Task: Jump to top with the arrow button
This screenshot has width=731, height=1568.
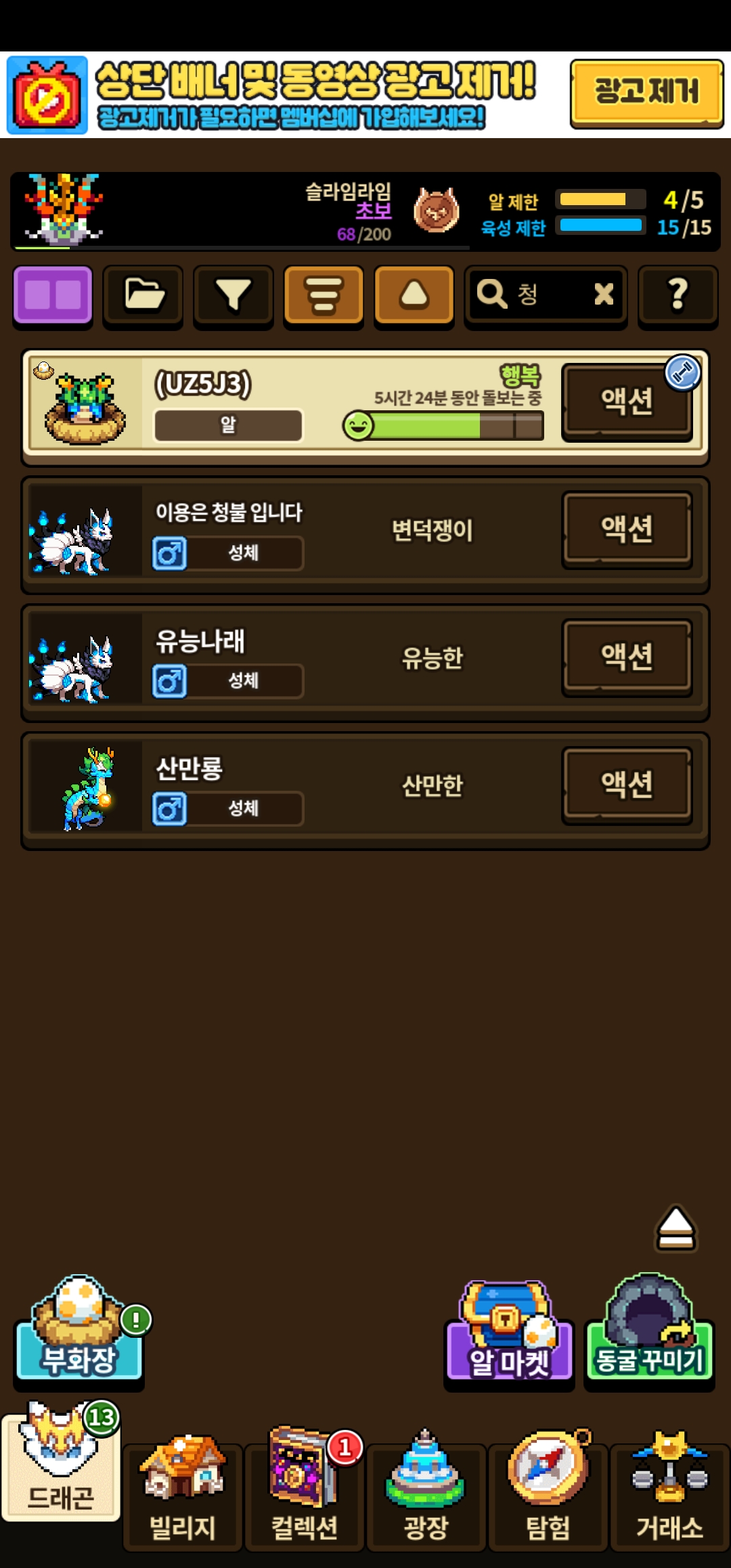Action: [675, 1227]
